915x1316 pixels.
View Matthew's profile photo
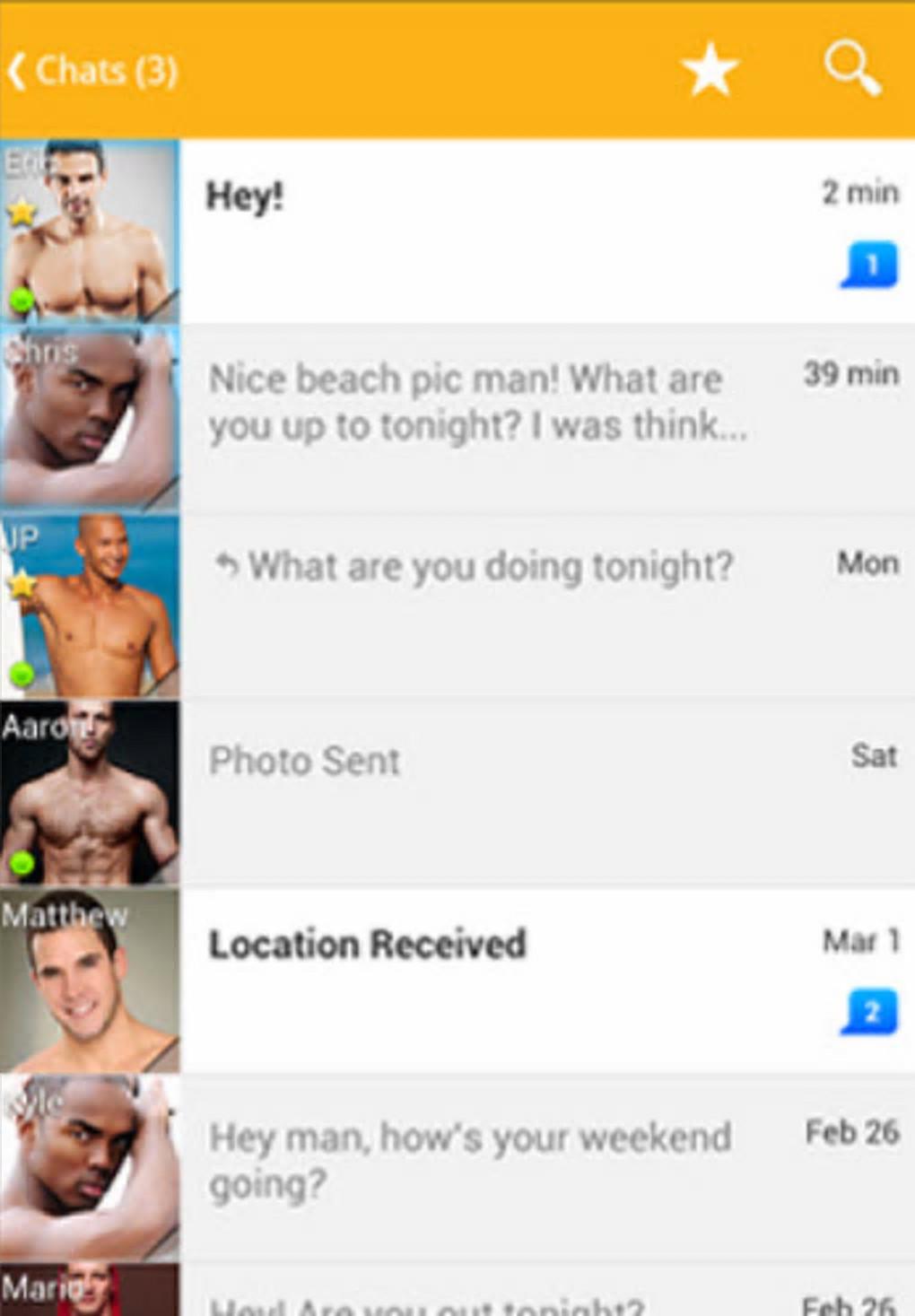tap(90, 980)
